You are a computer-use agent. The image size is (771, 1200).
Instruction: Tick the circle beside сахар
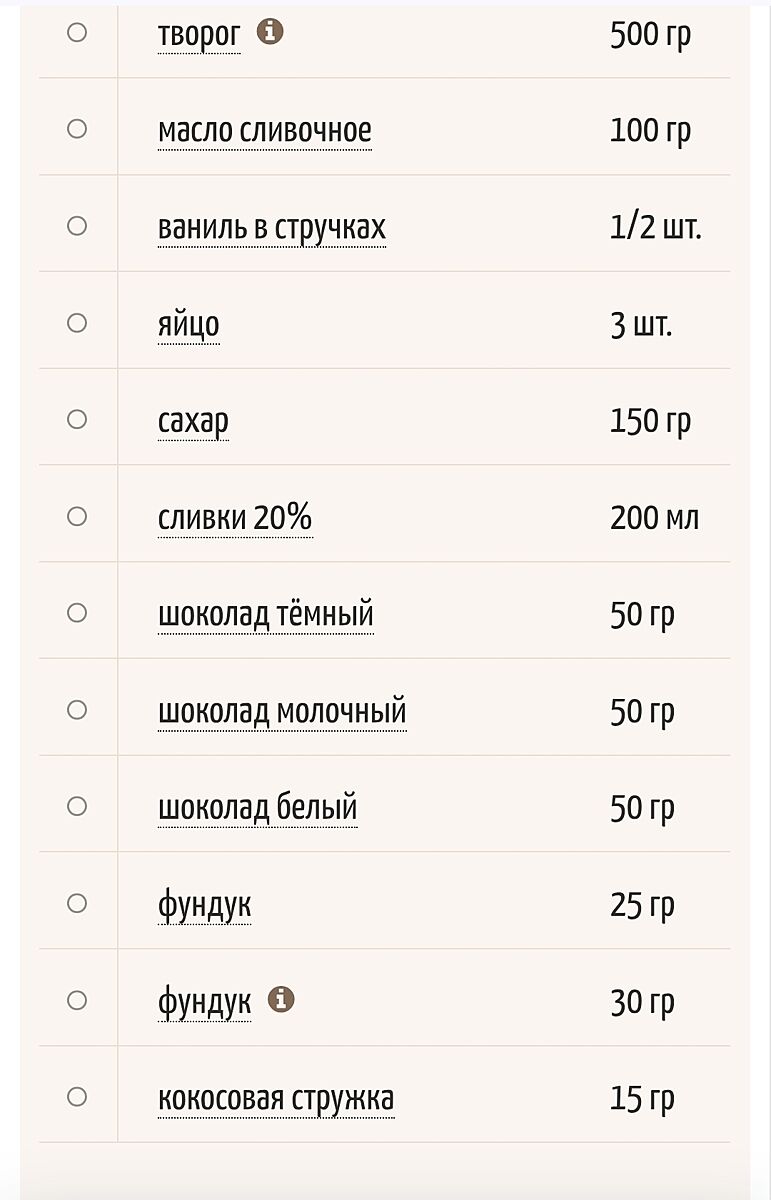pyautogui.click(x=77, y=420)
